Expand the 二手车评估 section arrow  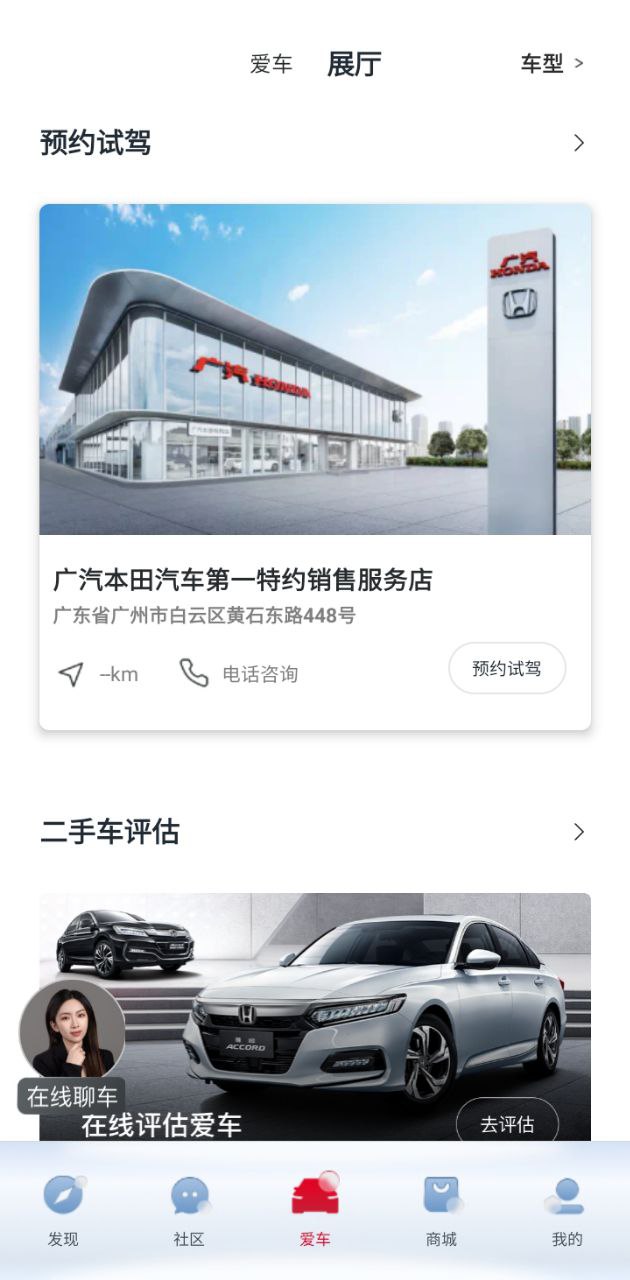[x=578, y=832]
